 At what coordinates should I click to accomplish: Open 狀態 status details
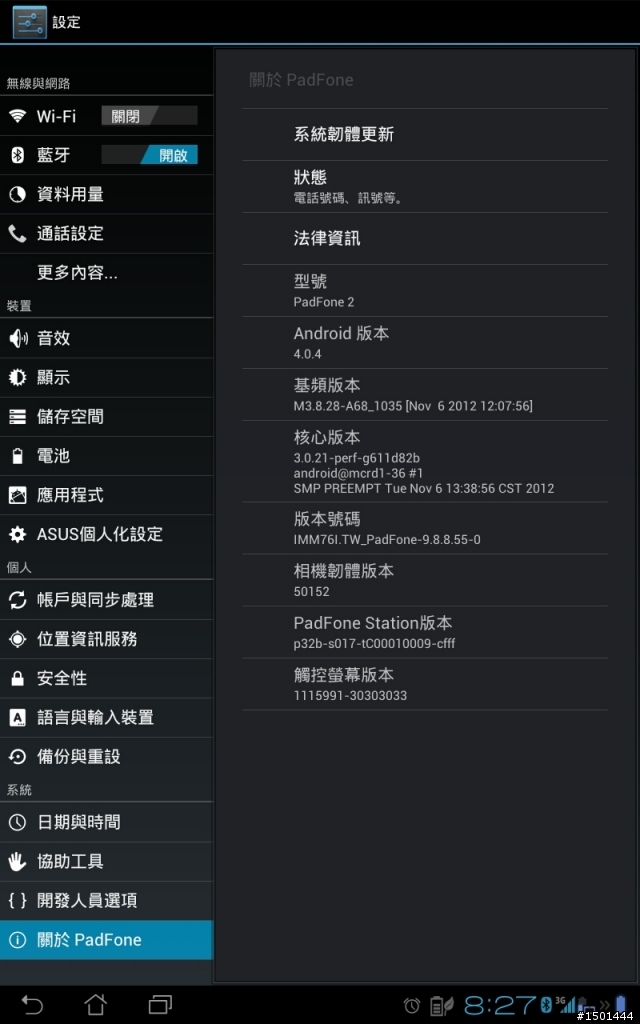coord(424,186)
